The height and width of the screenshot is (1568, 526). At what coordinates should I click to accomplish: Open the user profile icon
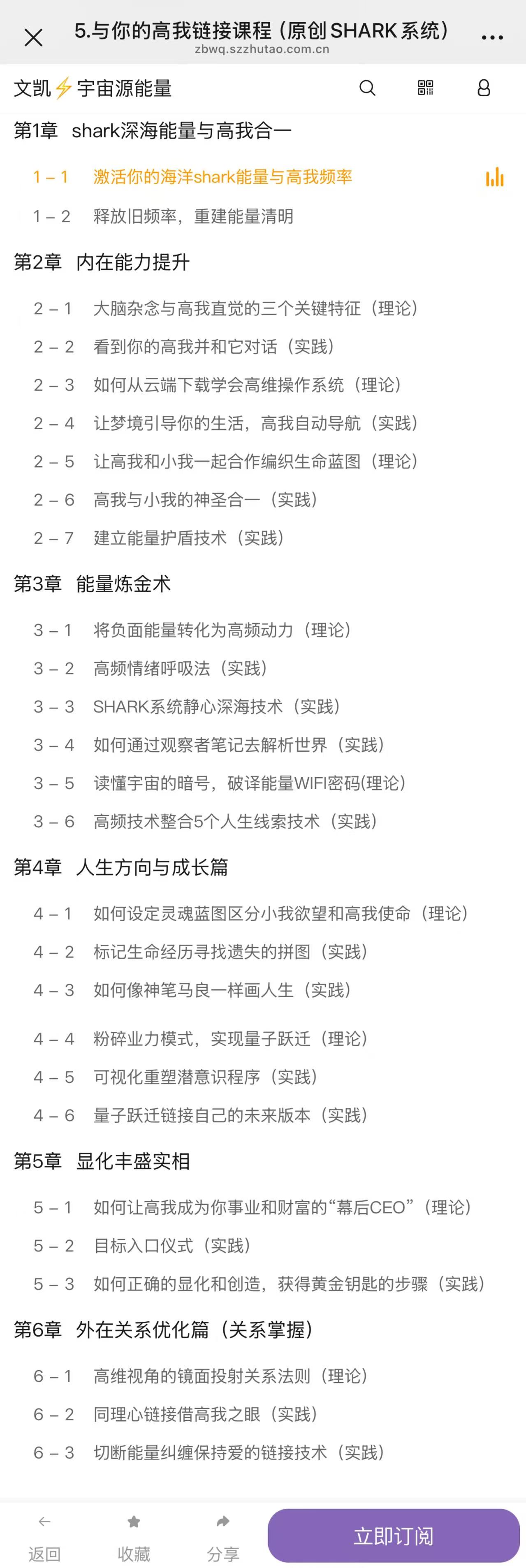click(483, 88)
